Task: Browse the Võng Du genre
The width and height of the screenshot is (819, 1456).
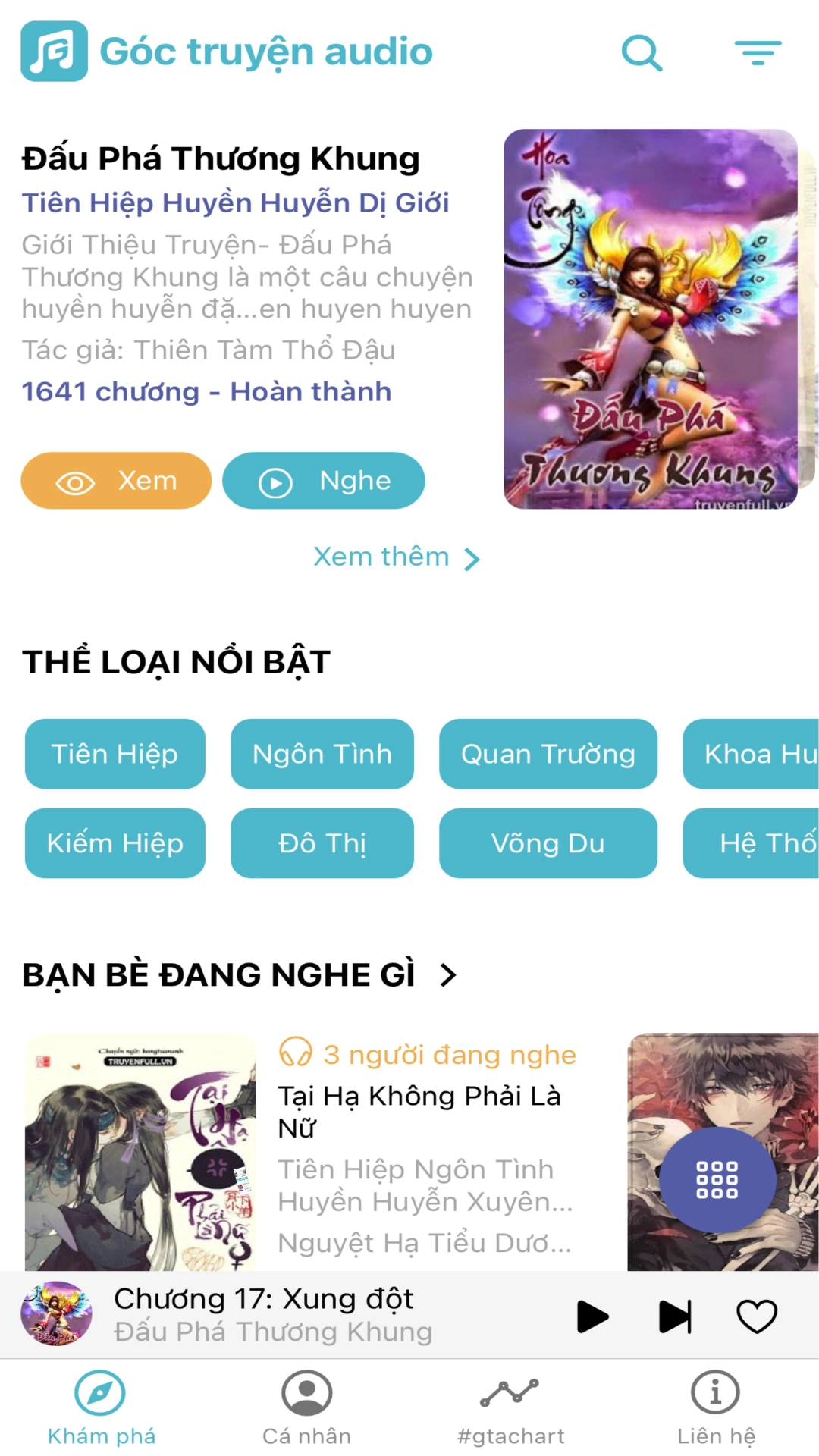Action: coord(548,843)
